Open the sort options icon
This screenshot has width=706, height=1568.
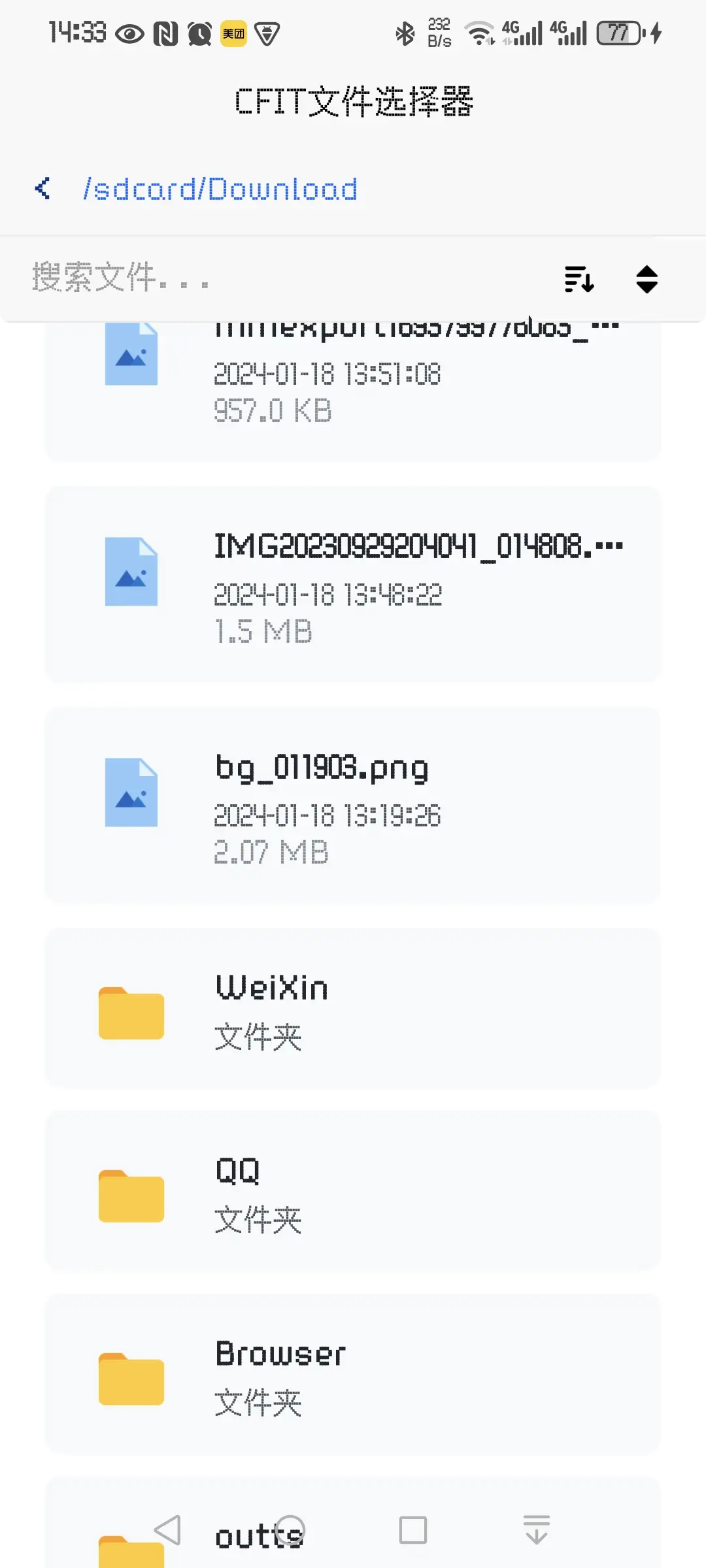pyautogui.click(x=579, y=280)
